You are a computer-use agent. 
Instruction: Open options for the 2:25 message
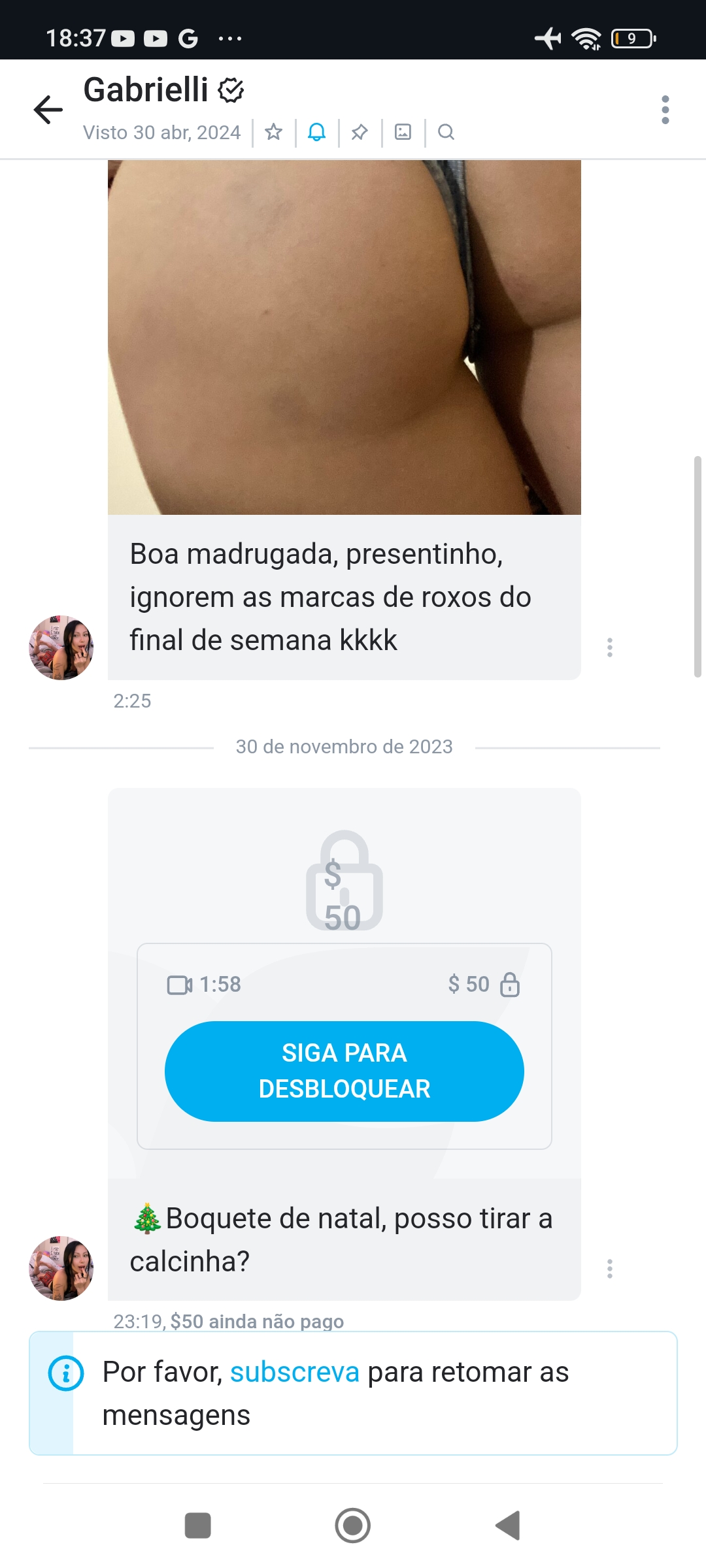[x=609, y=647]
